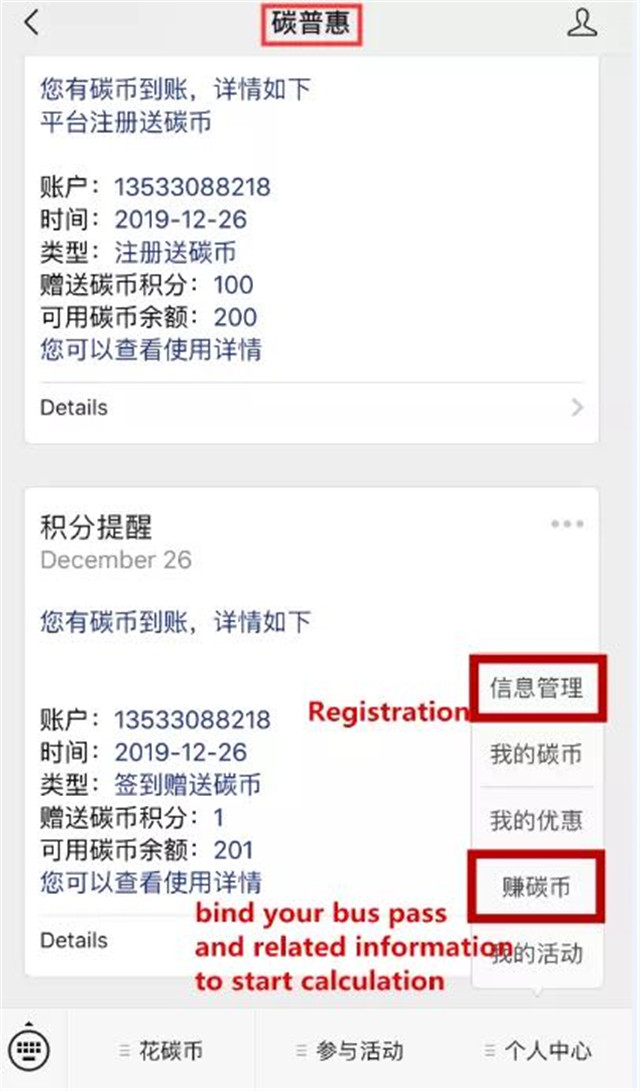Open the account profile icon
The image size is (640, 1091).
pos(582,23)
